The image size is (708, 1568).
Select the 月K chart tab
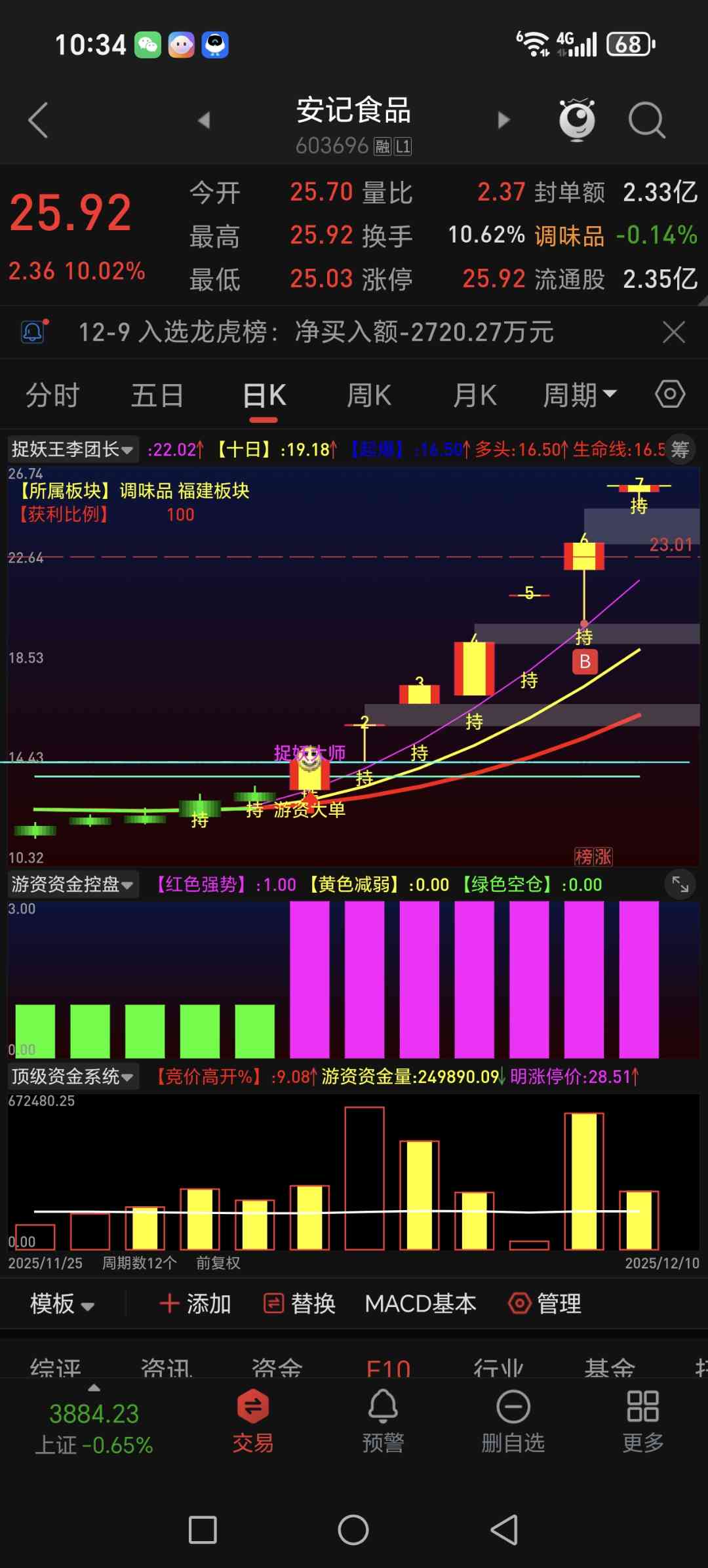click(475, 396)
